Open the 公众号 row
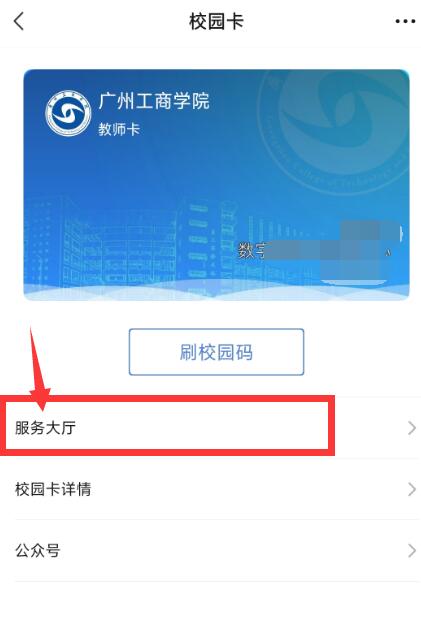 tap(210, 550)
